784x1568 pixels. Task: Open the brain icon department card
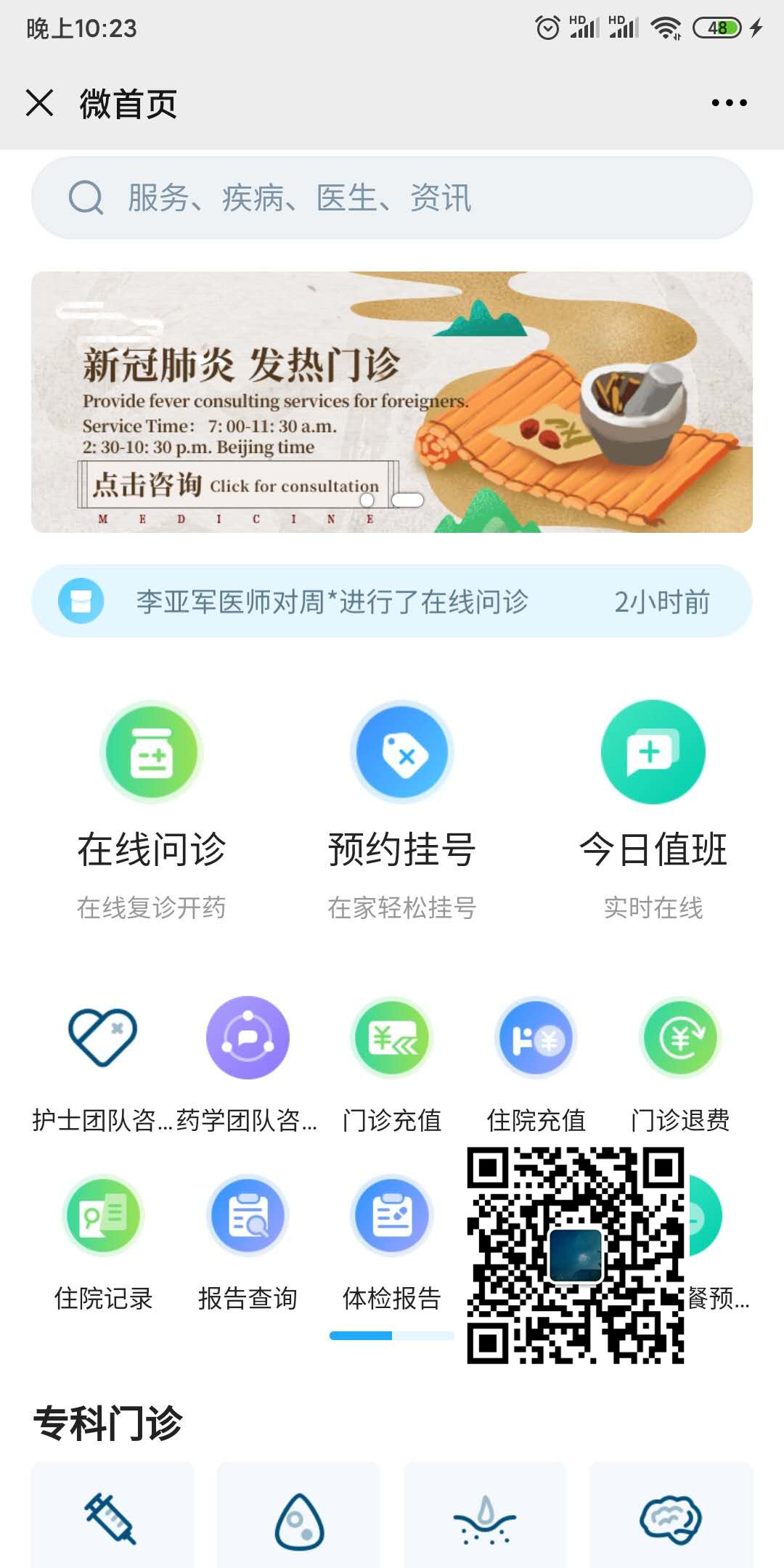671,1517
